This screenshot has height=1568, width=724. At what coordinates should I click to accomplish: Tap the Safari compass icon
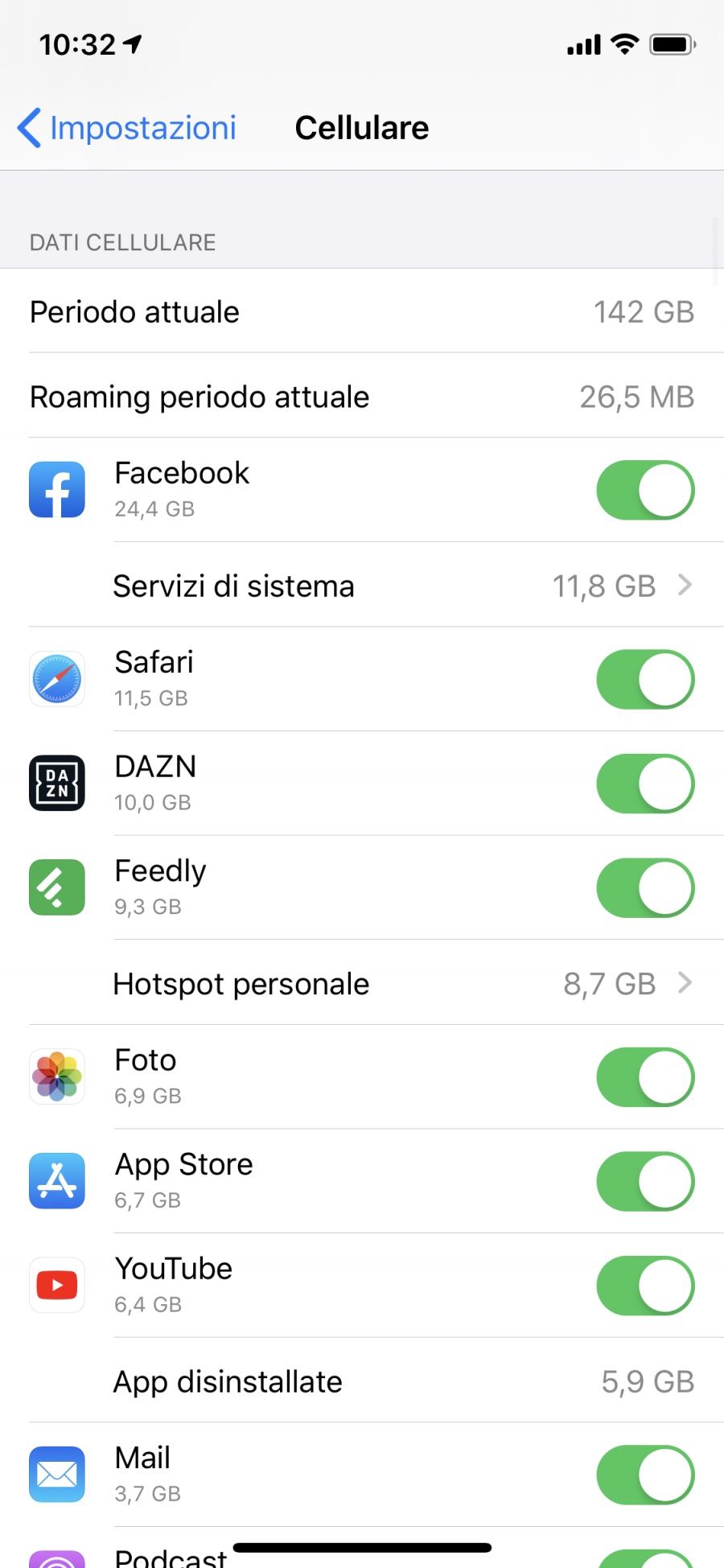(56, 679)
